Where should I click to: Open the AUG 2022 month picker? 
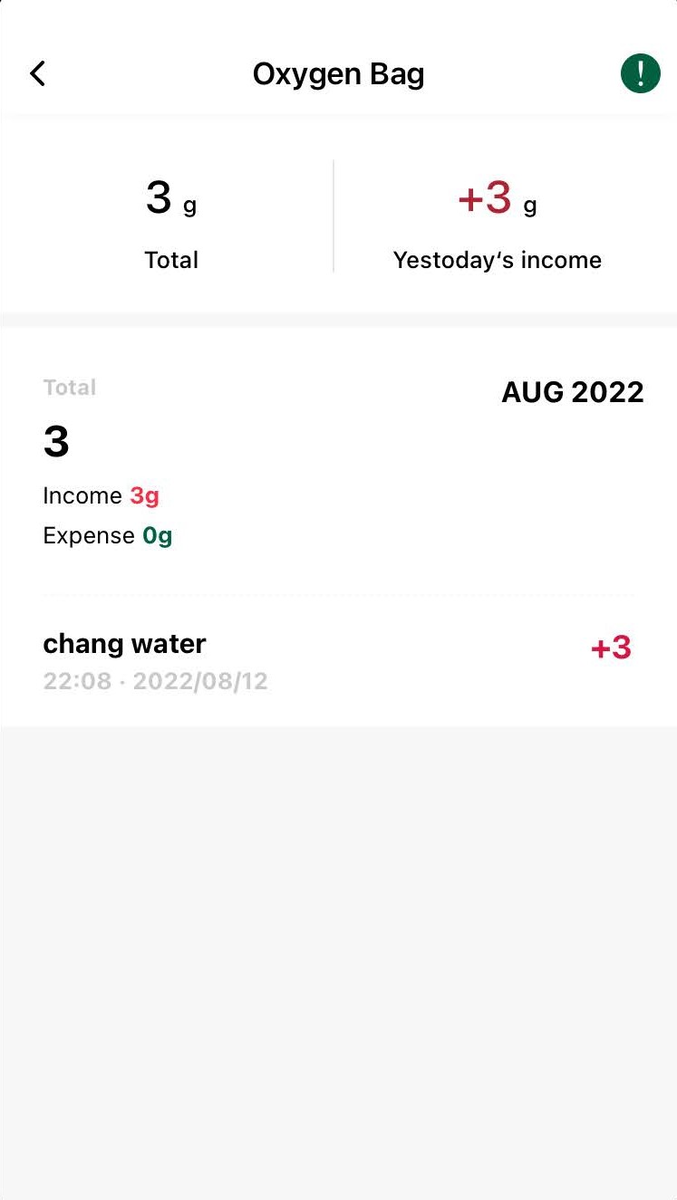pyautogui.click(x=572, y=392)
